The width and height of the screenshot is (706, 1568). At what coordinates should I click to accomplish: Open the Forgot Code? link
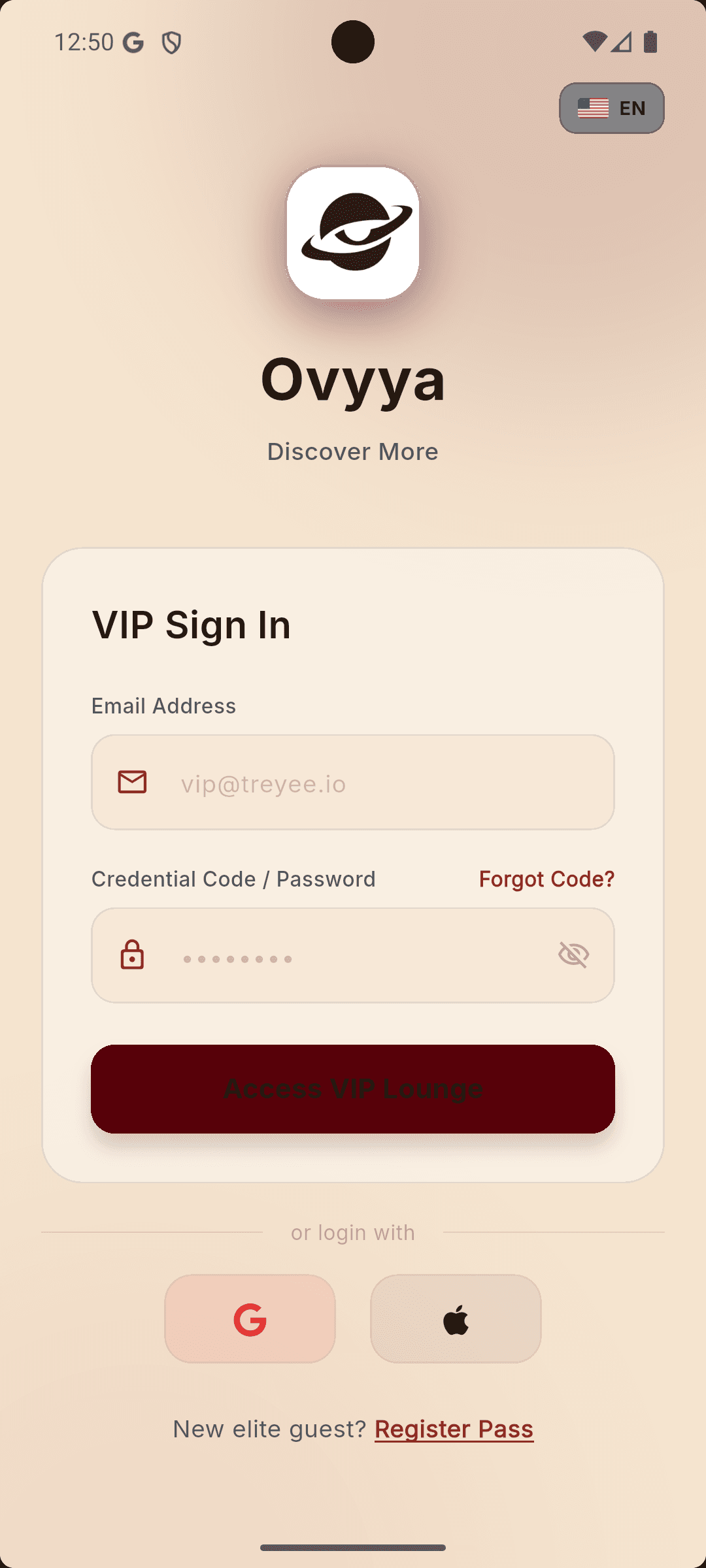(x=546, y=879)
